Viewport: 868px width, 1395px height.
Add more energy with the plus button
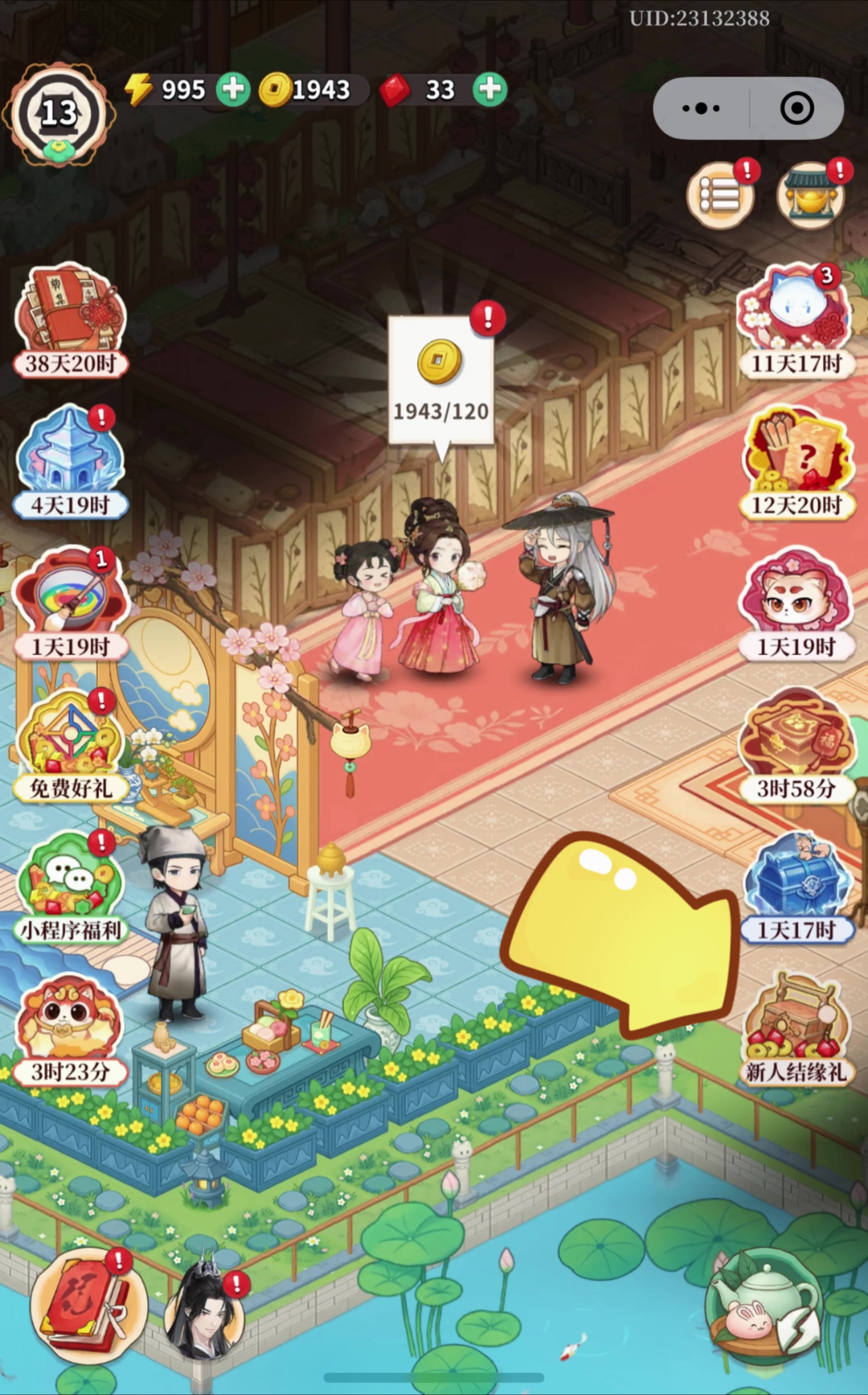coord(233,90)
